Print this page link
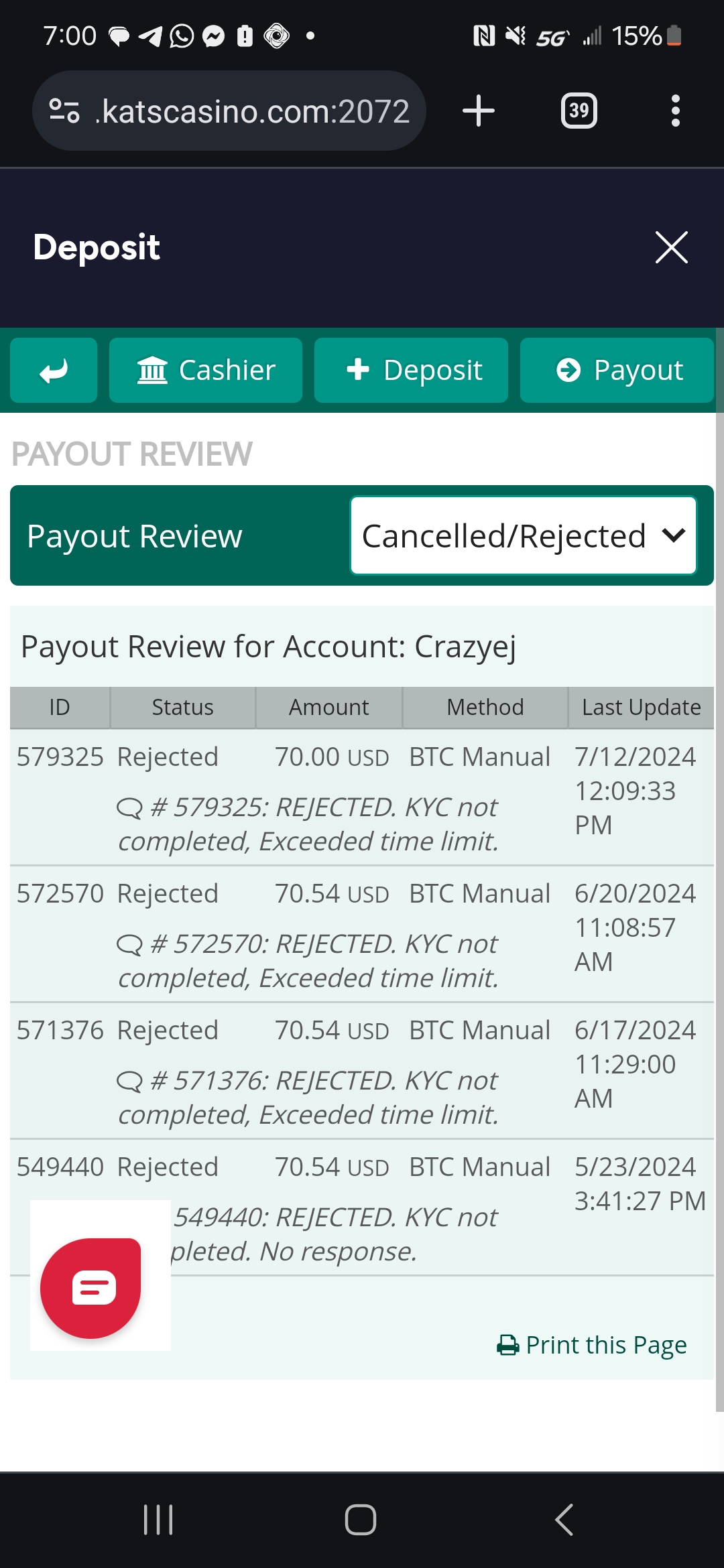This screenshot has width=724, height=1568. tap(592, 1345)
